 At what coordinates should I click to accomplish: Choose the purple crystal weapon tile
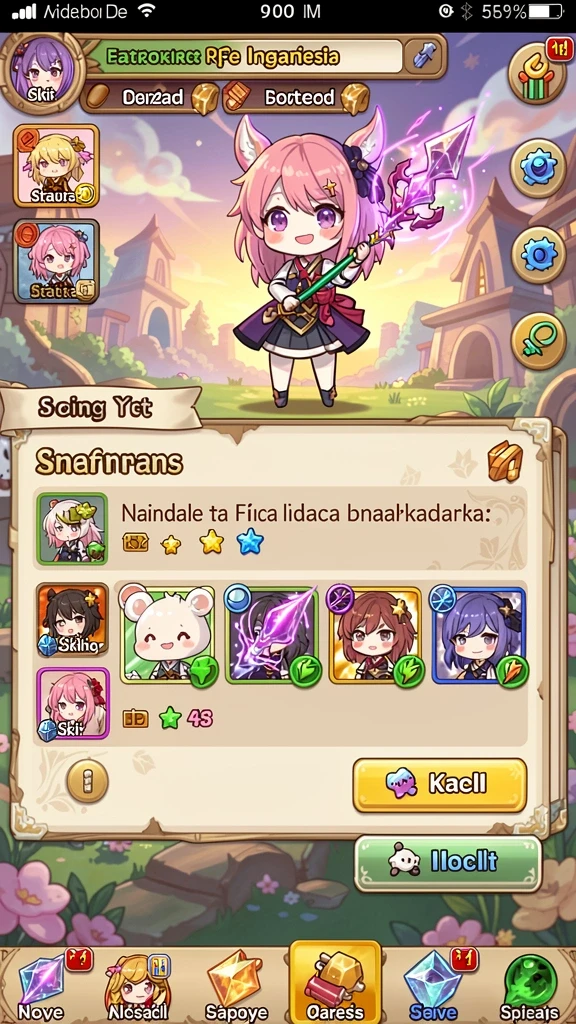tap(272, 635)
